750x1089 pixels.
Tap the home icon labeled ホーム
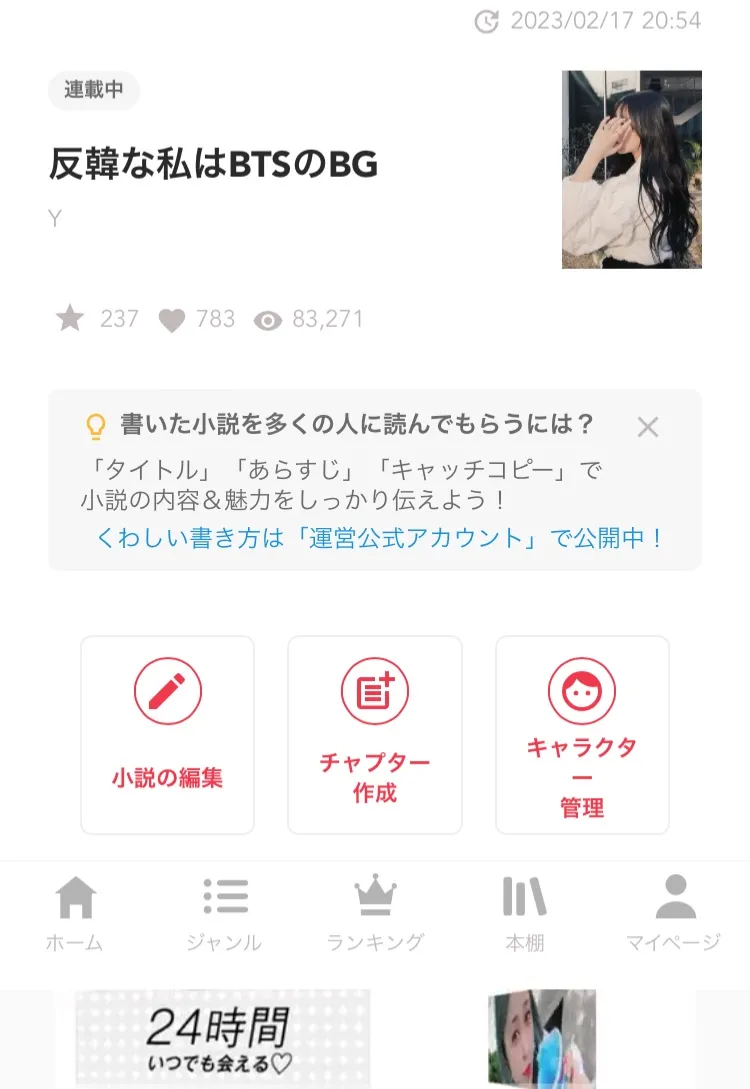tap(74, 899)
